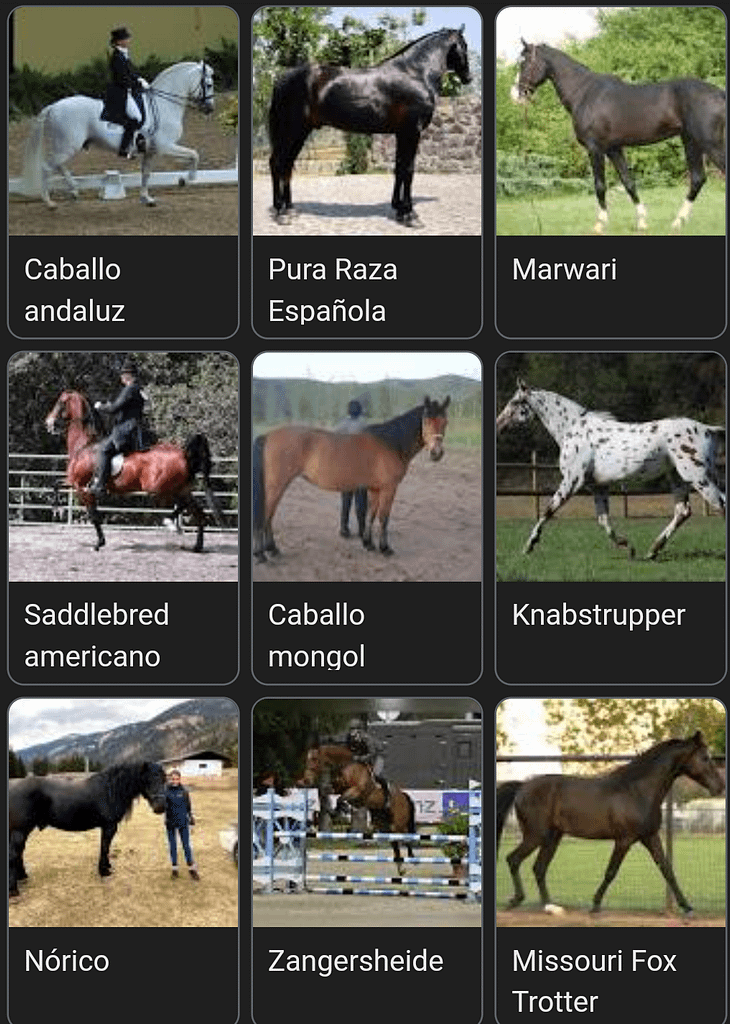Select the Pura Raza Española card
Screen dimensions: 730x1024
pos(367,172)
